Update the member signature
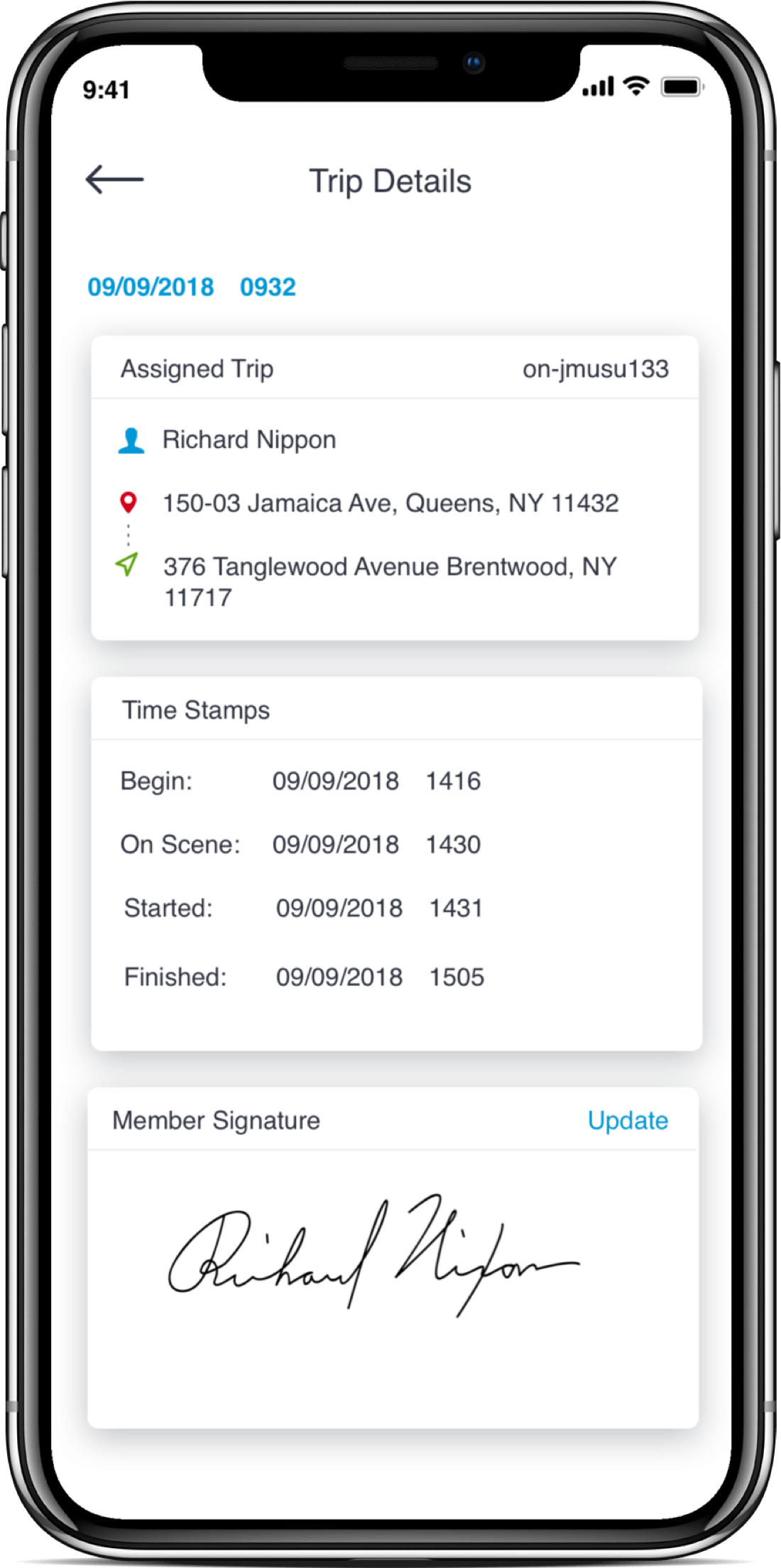Viewport: 781px width, 1568px height. [x=627, y=1120]
